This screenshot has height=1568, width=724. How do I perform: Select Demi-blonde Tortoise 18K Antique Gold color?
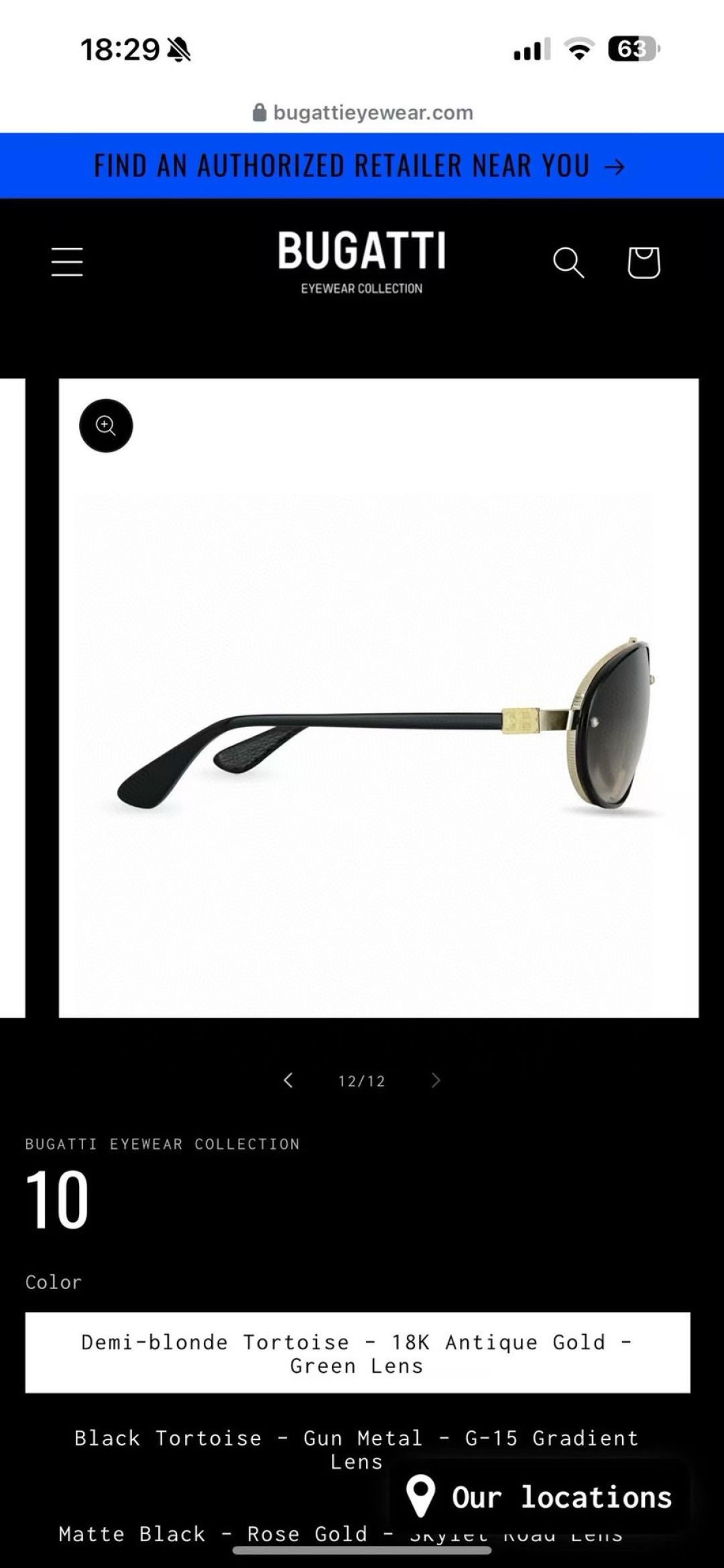pyautogui.click(x=357, y=1353)
